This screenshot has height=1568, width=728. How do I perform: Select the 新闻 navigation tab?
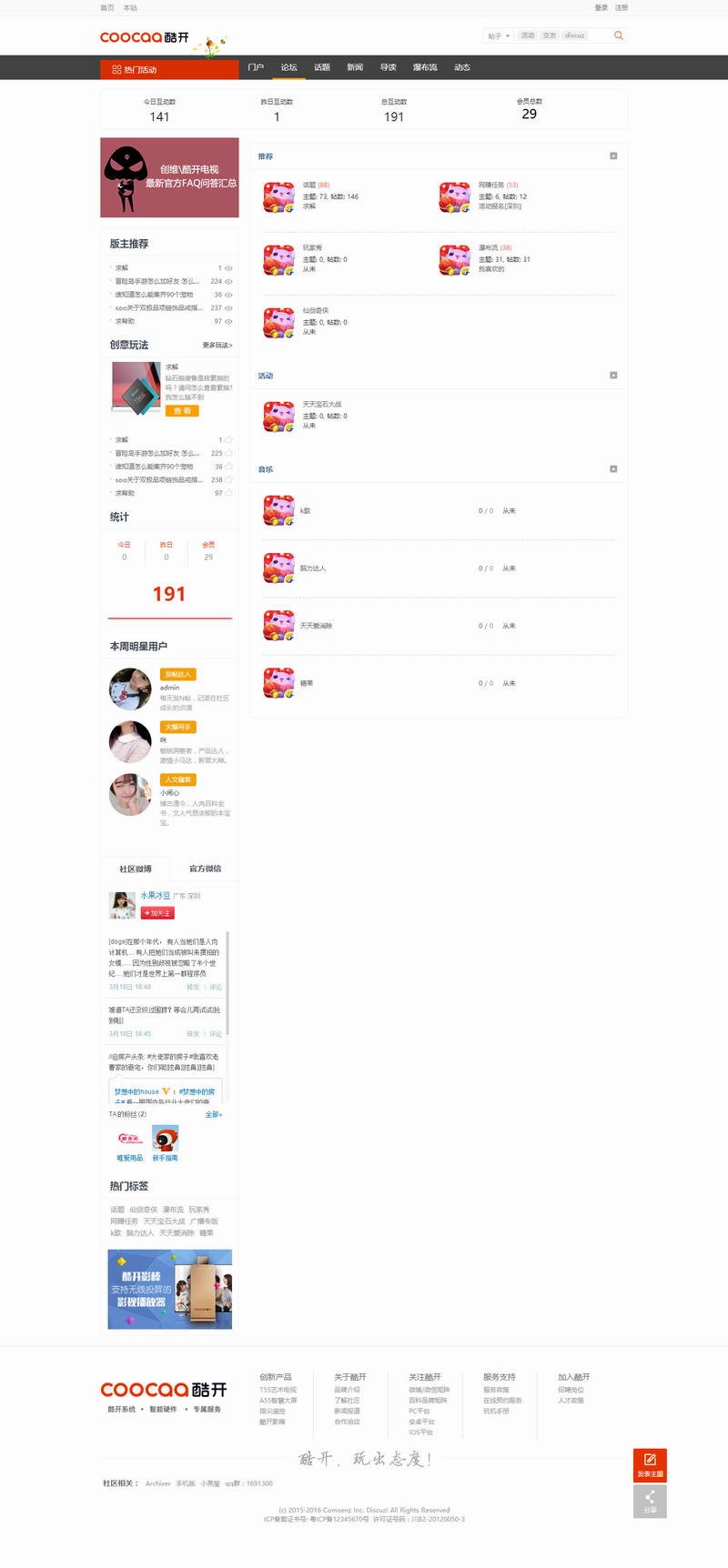pyautogui.click(x=355, y=67)
